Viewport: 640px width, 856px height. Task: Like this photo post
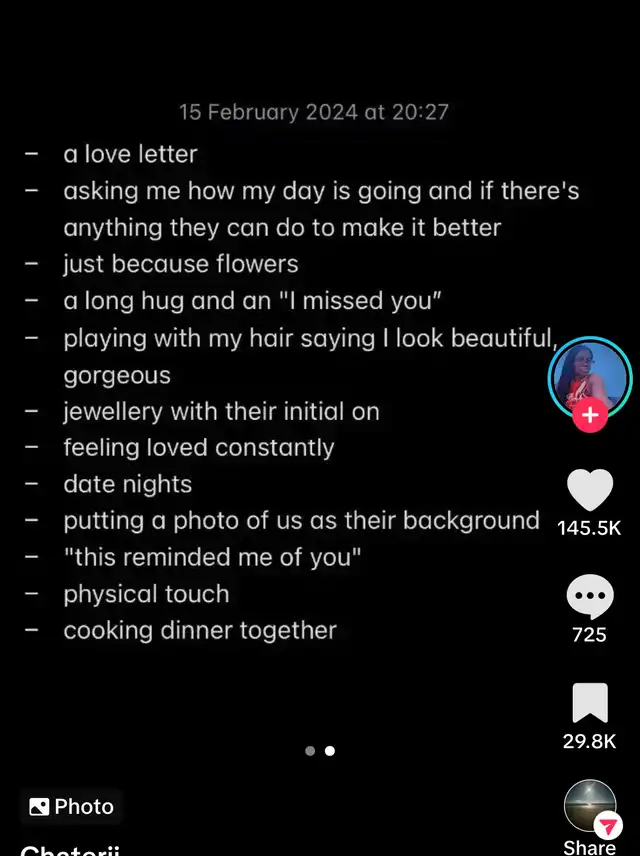click(589, 490)
